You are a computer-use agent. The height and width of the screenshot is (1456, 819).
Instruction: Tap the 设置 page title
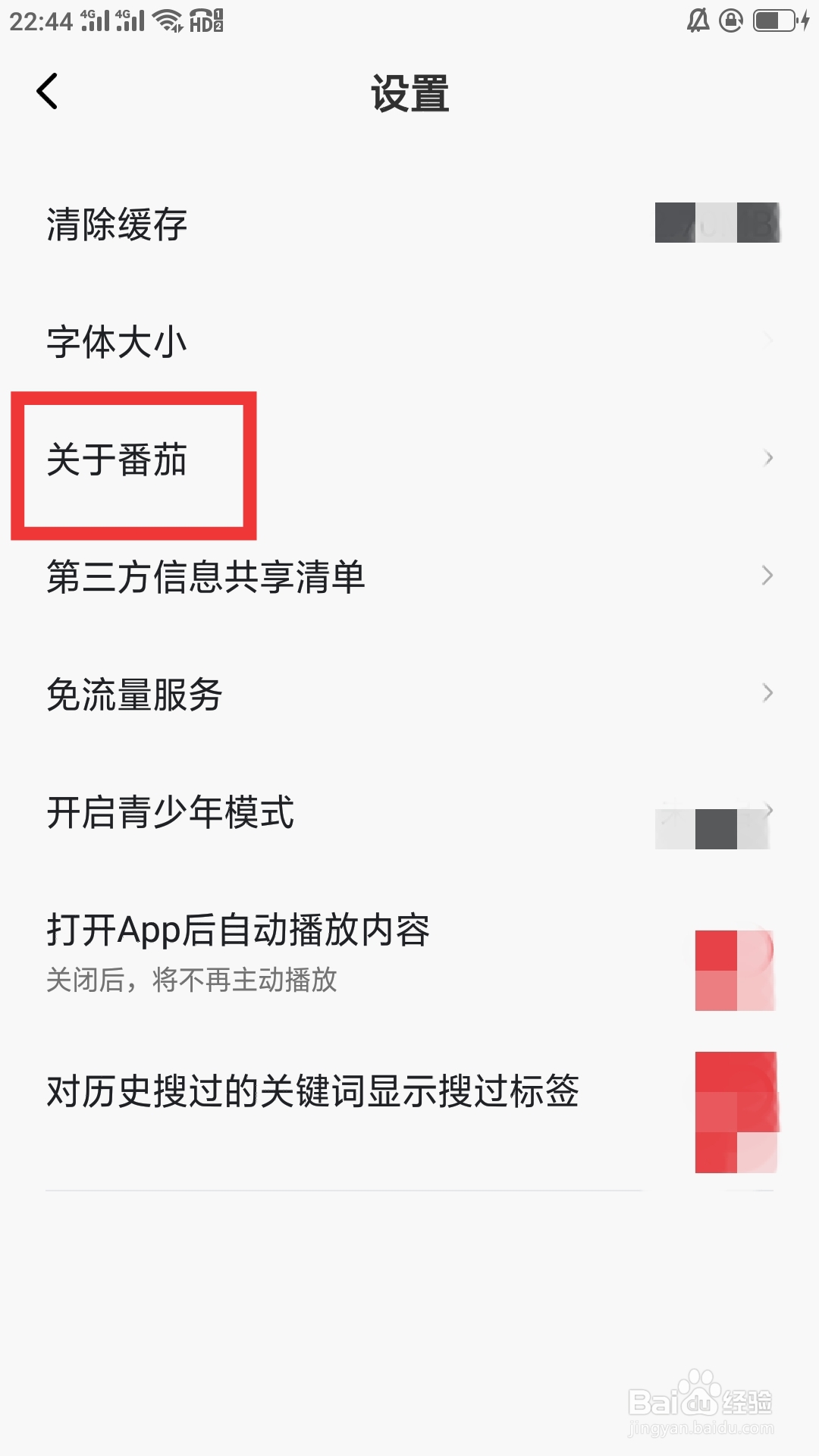(409, 95)
